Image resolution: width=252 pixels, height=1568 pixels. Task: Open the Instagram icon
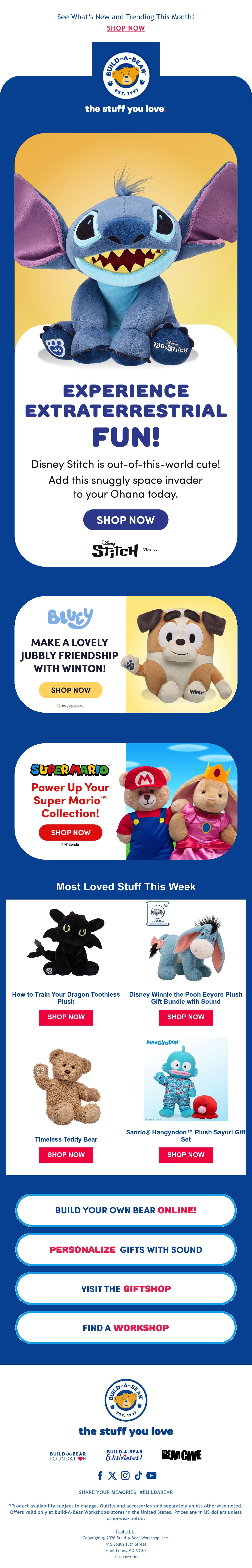point(125,1476)
